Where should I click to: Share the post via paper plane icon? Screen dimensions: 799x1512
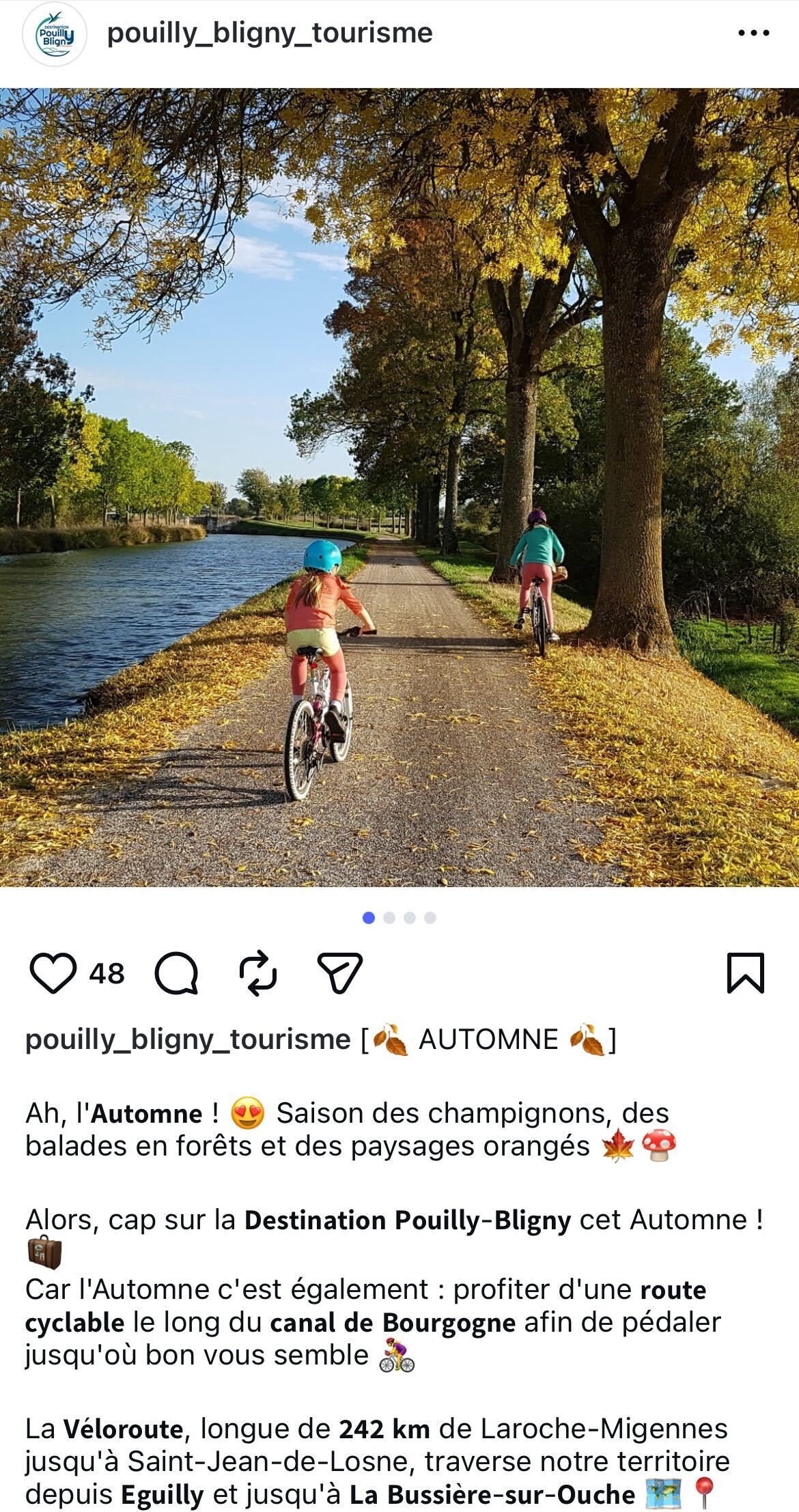339,973
